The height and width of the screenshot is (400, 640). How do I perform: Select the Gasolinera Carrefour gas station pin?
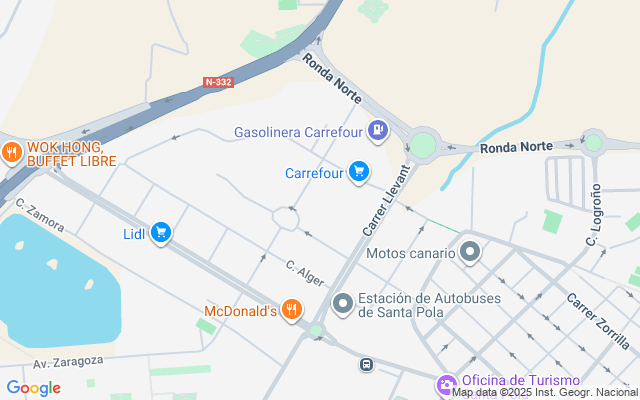pos(377,130)
